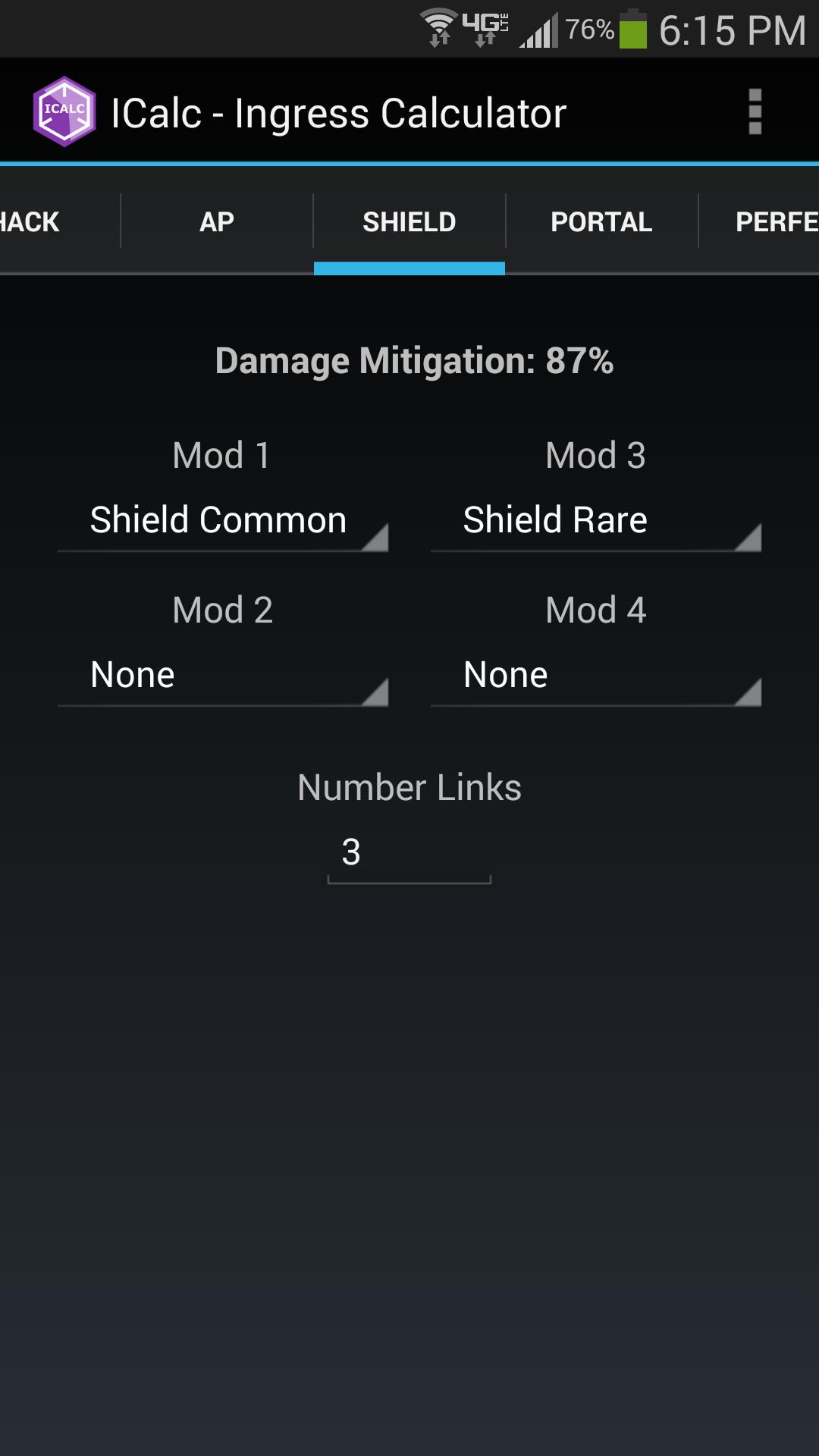The height and width of the screenshot is (1456, 819).
Task: Select the SHIELD tab
Action: pyautogui.click(x=409, y=221)
